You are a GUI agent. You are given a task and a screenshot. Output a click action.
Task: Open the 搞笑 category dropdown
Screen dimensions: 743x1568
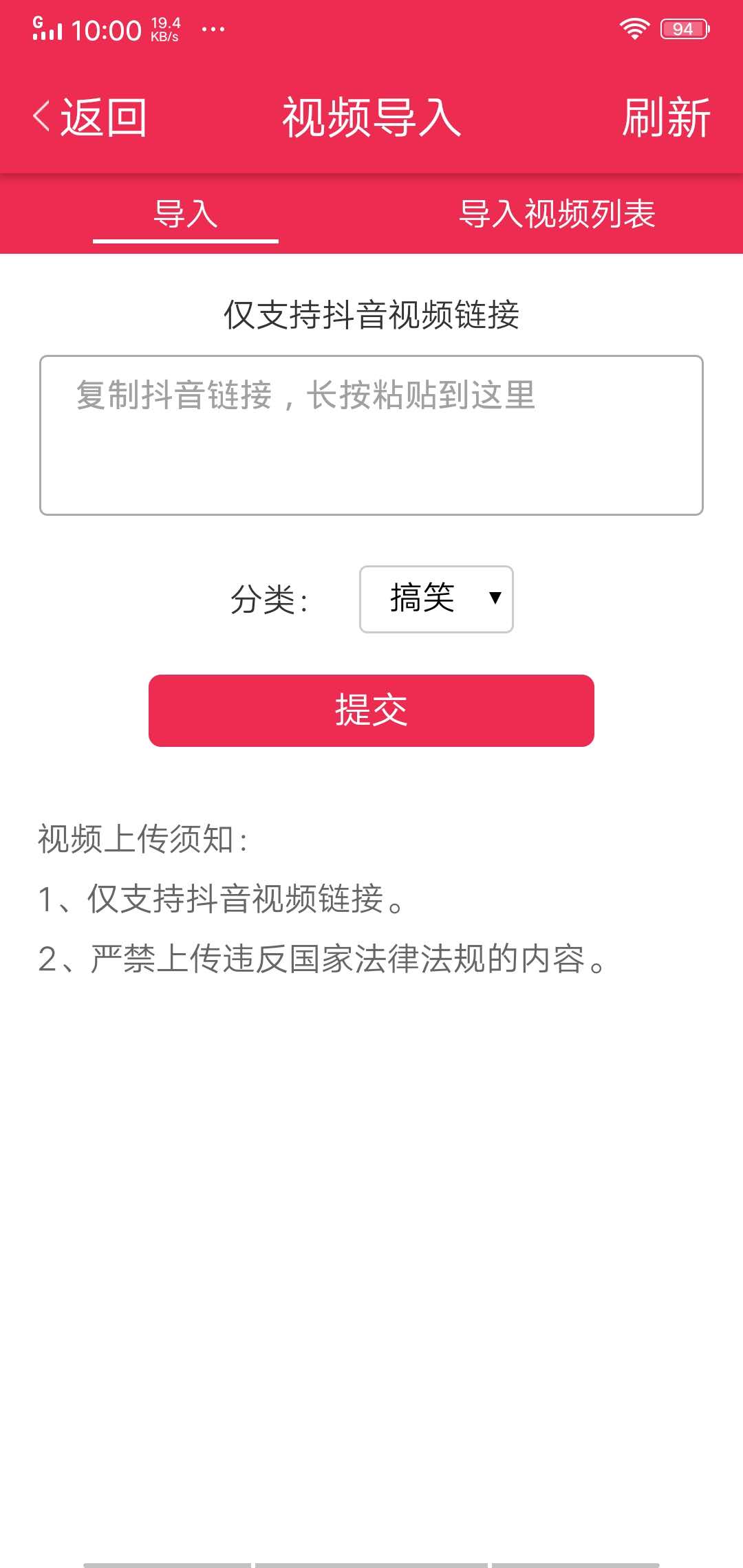pyautogui.click(x=435, y=599)
